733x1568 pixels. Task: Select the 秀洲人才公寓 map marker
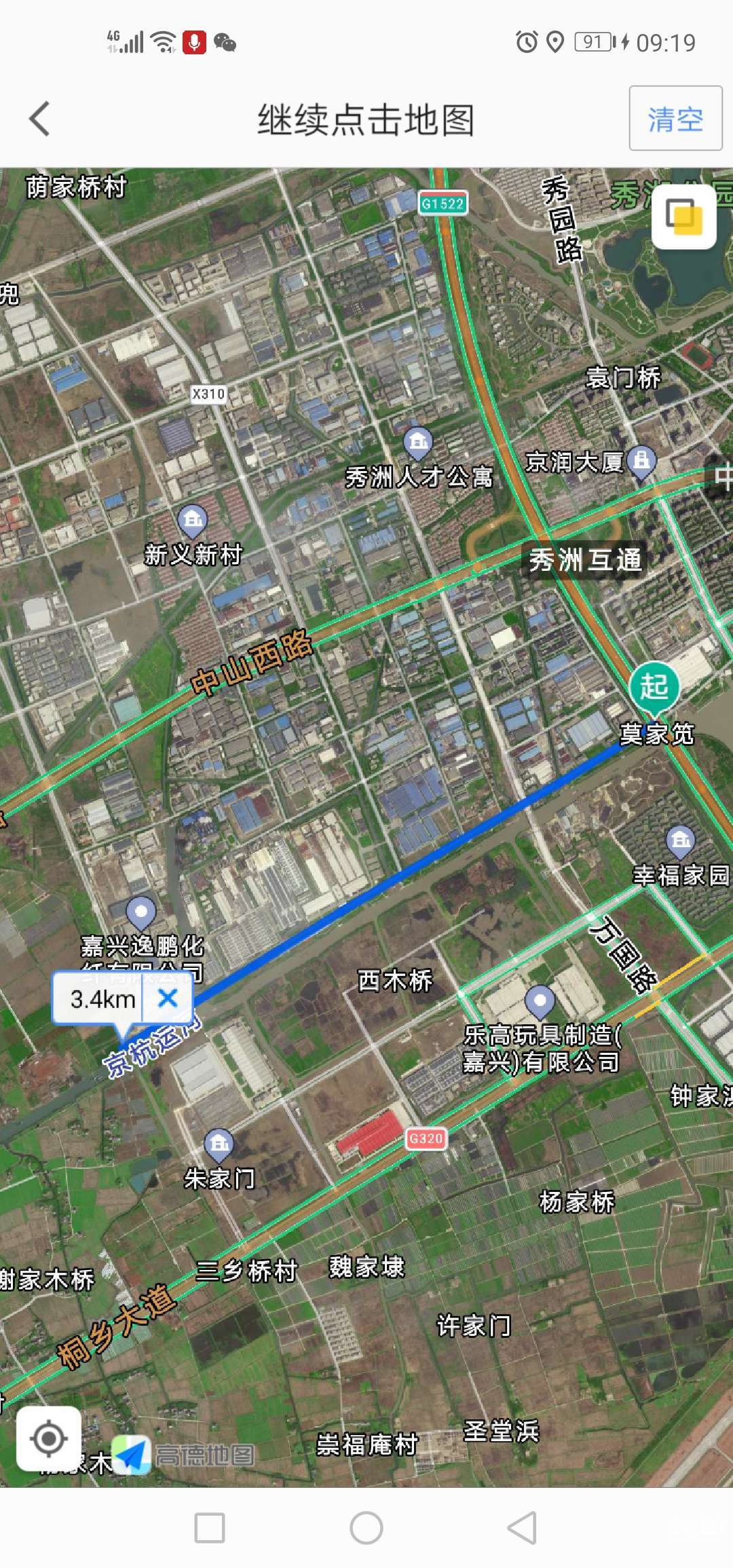[x=418, y=443]
